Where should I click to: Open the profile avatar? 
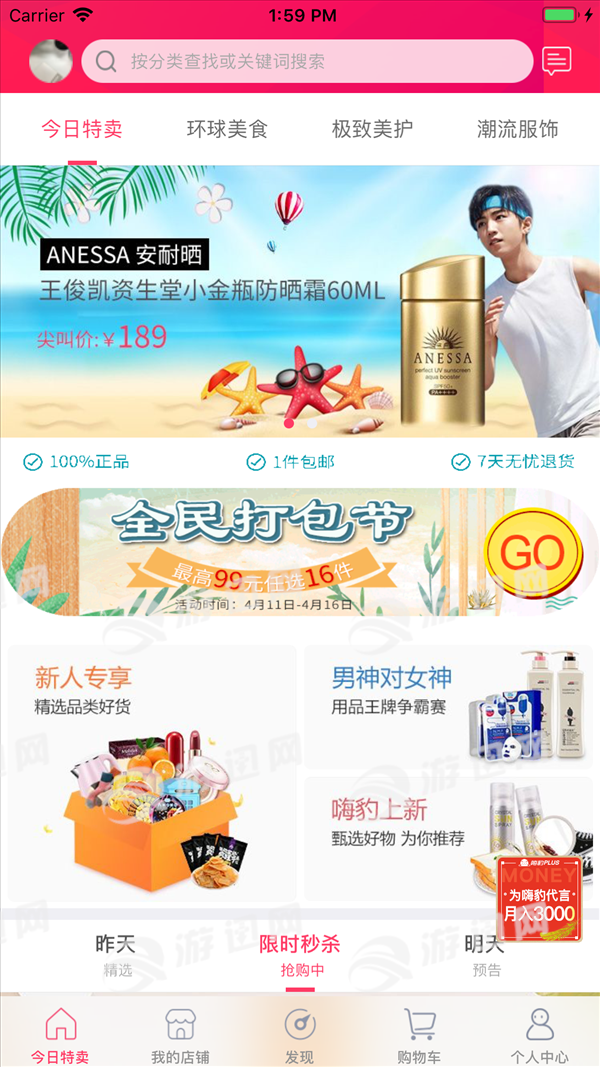pos(51,61)
